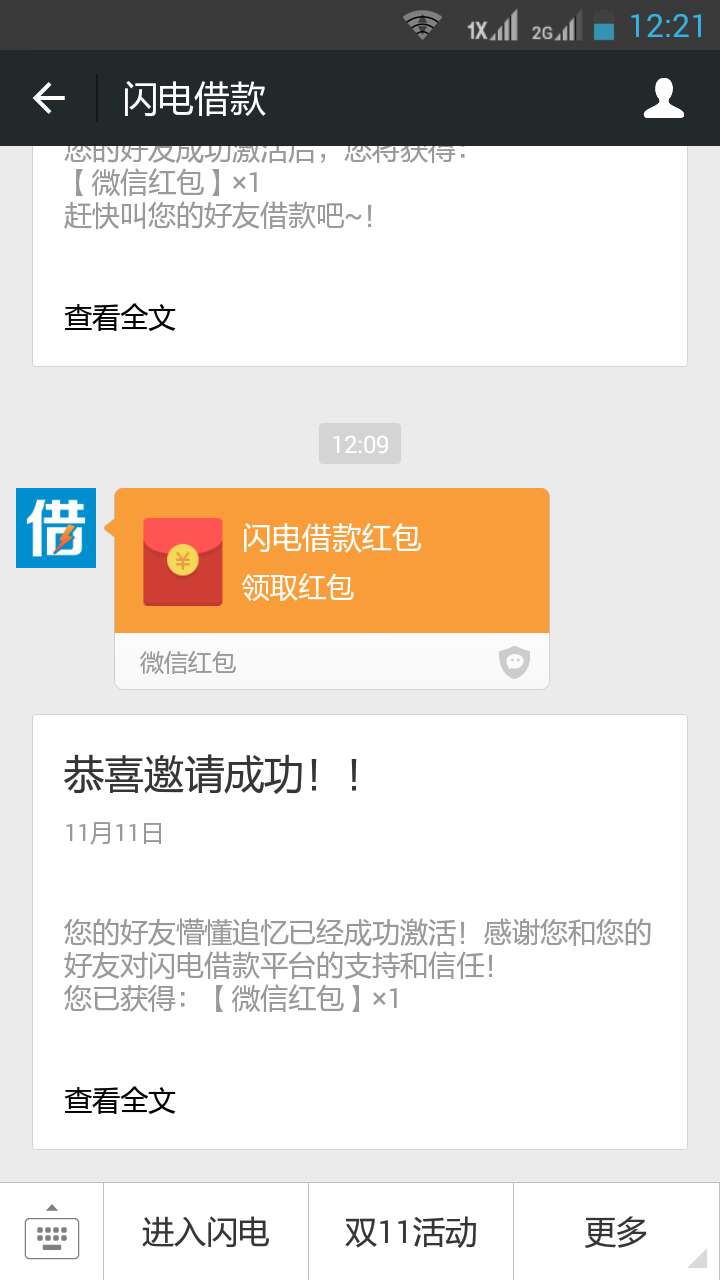Screen dimensions: 720x1280
Task: Open the 闪电借款红包 red envelope
Action: (x=332, y=562)
